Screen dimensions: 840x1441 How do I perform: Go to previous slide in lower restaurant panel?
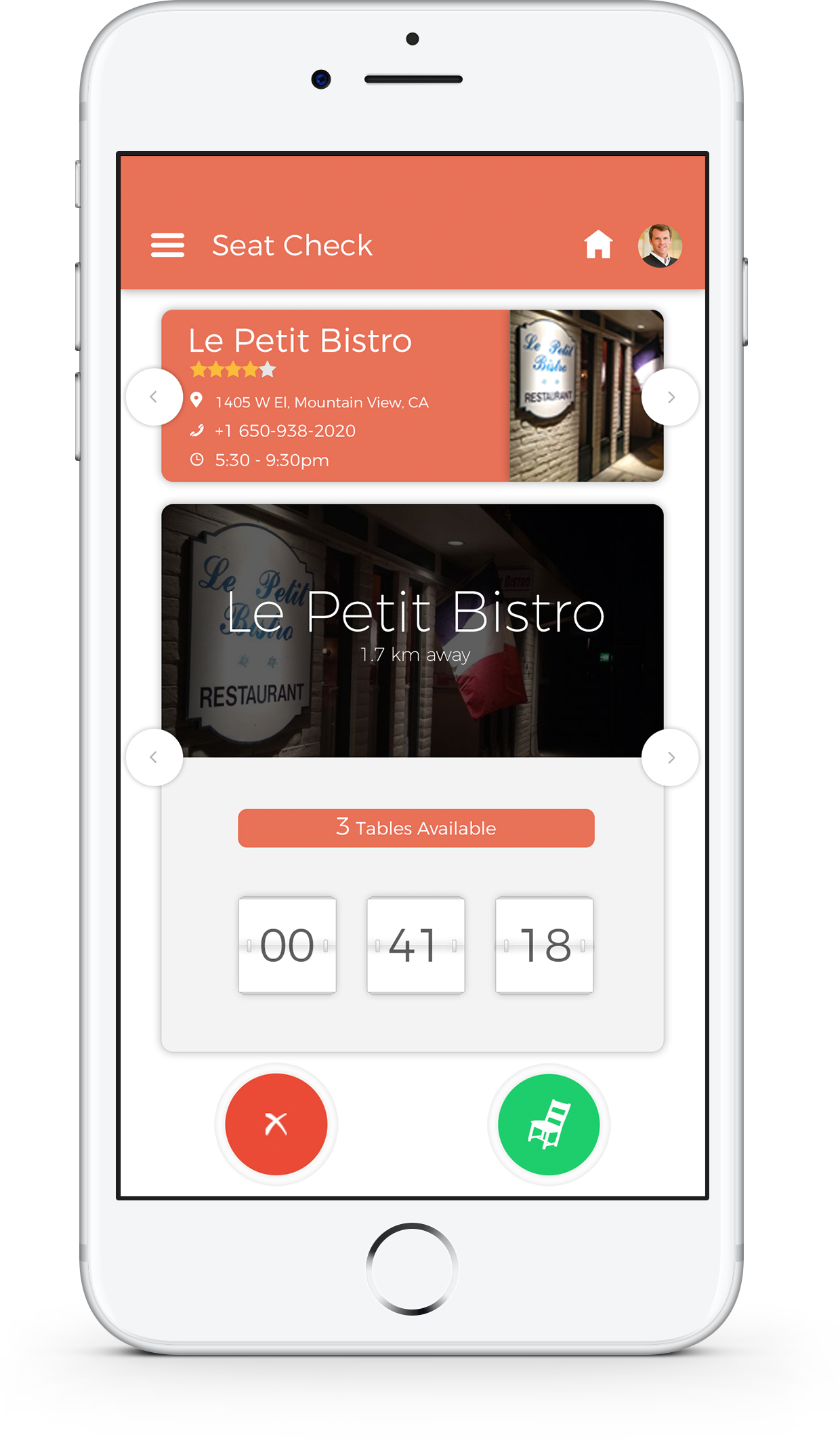(x=154, y=758)
